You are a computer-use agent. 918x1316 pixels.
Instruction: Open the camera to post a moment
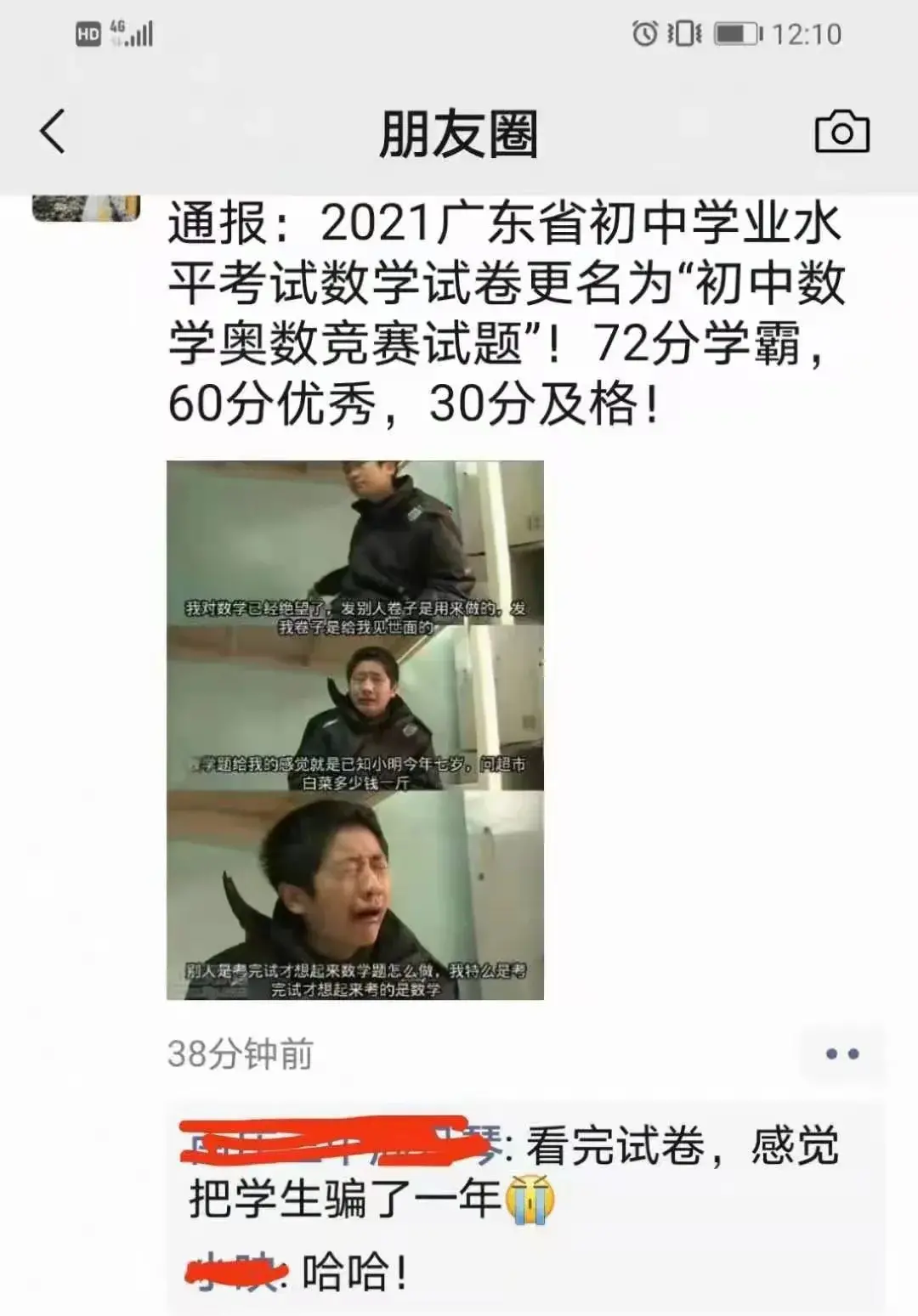click(841, 133)
